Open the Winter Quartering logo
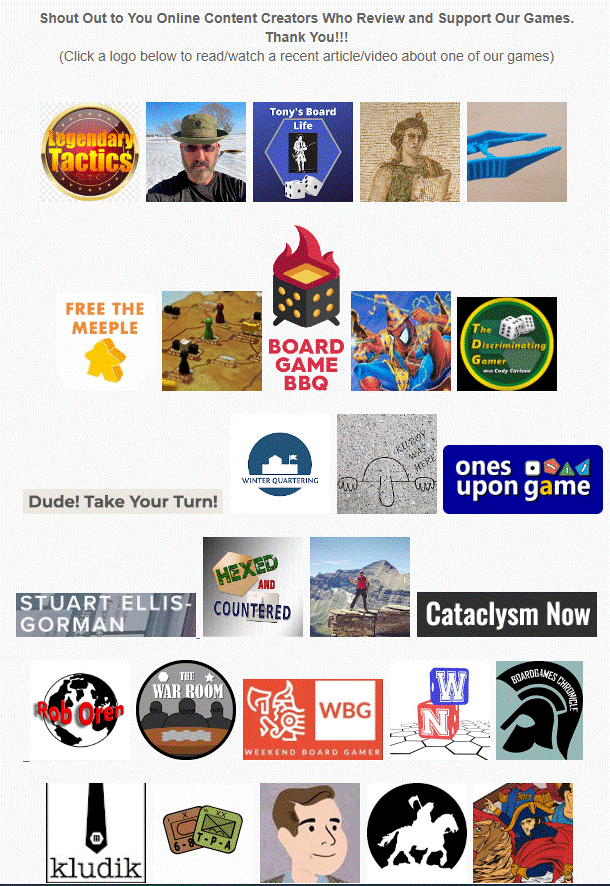The height and width of the screenshot is (886, 610). tap(280, 464)
